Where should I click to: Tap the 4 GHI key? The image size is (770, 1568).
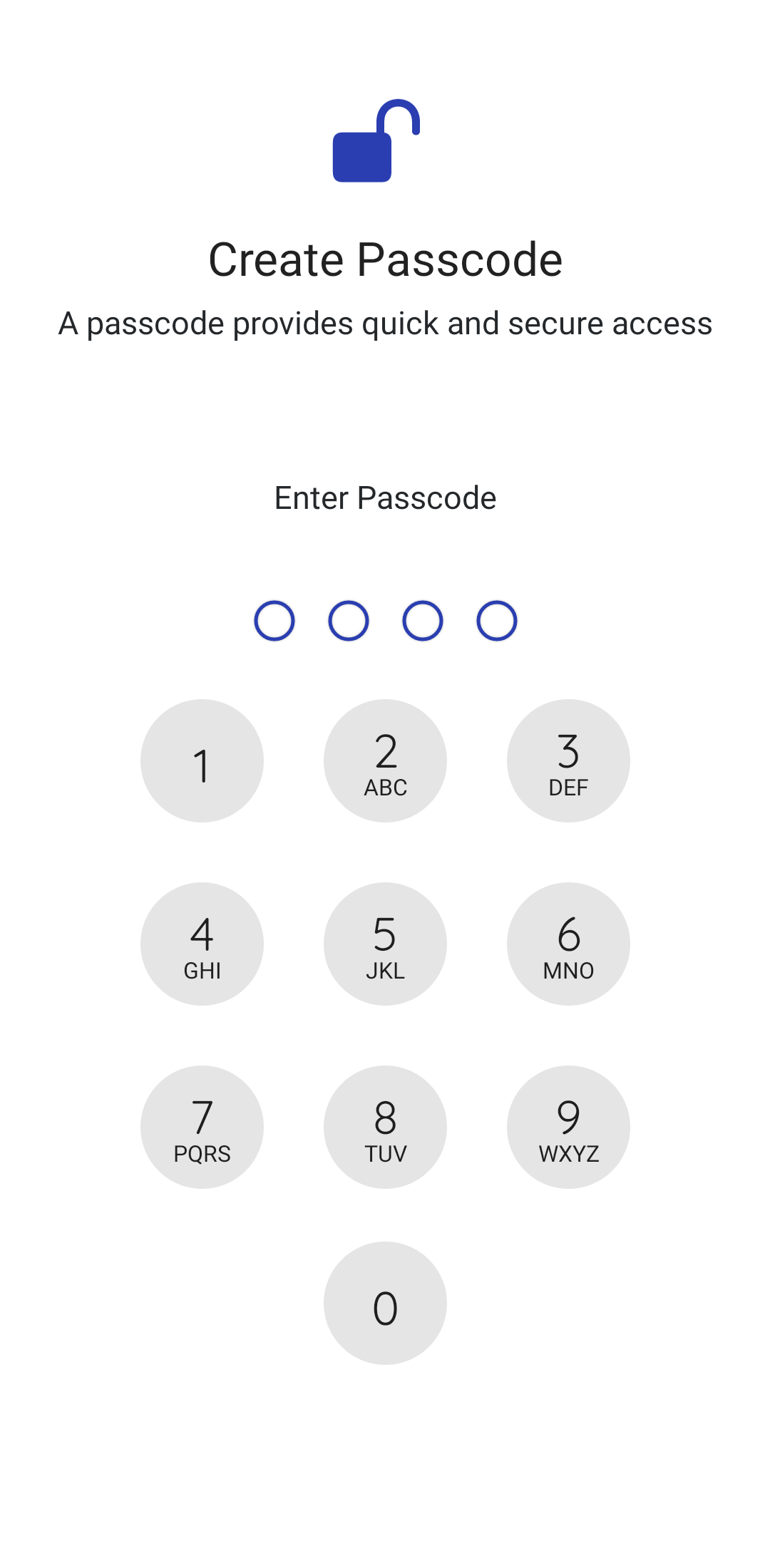coord(202,944)
